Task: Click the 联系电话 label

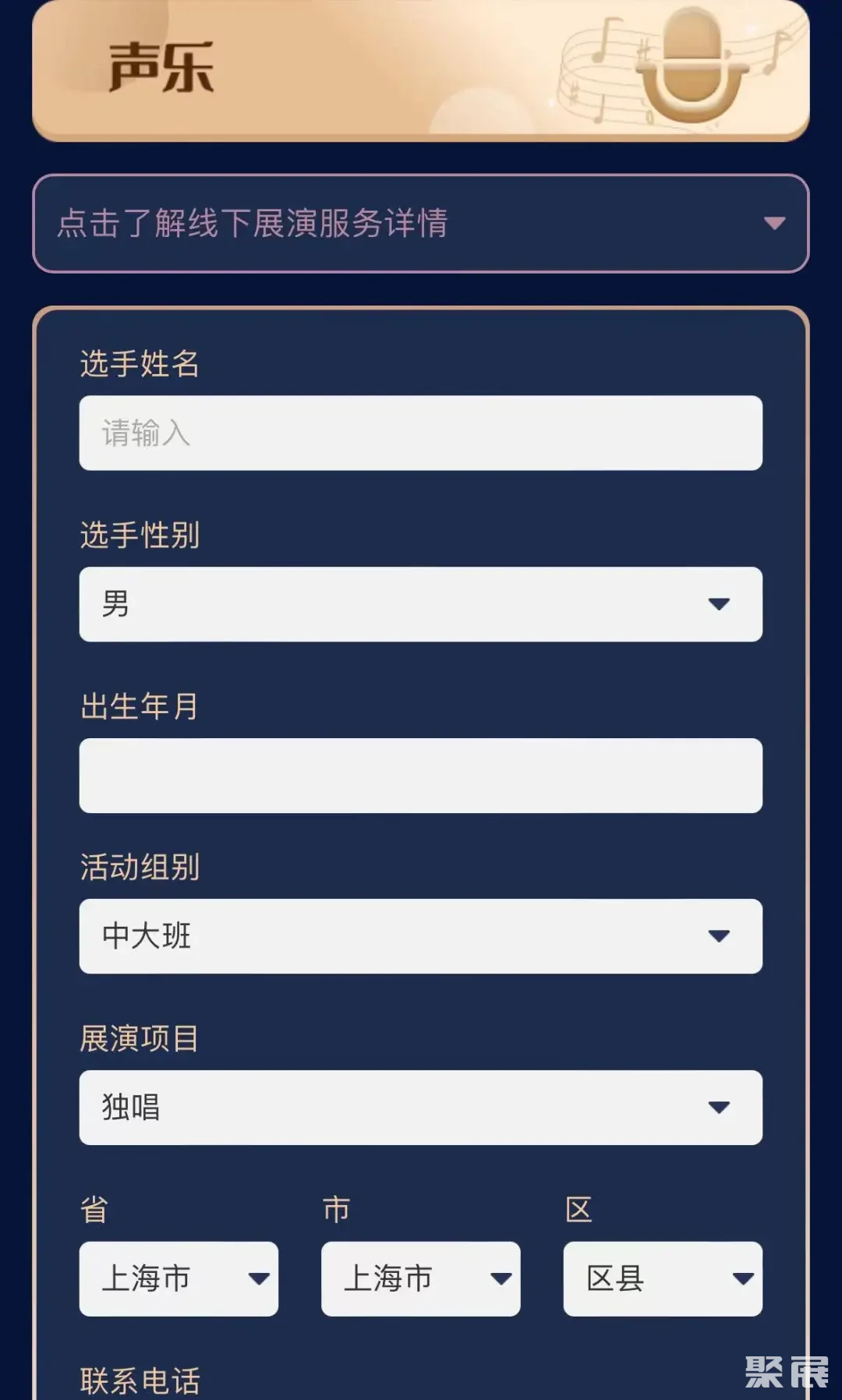Action: [x=140, y=1380]
